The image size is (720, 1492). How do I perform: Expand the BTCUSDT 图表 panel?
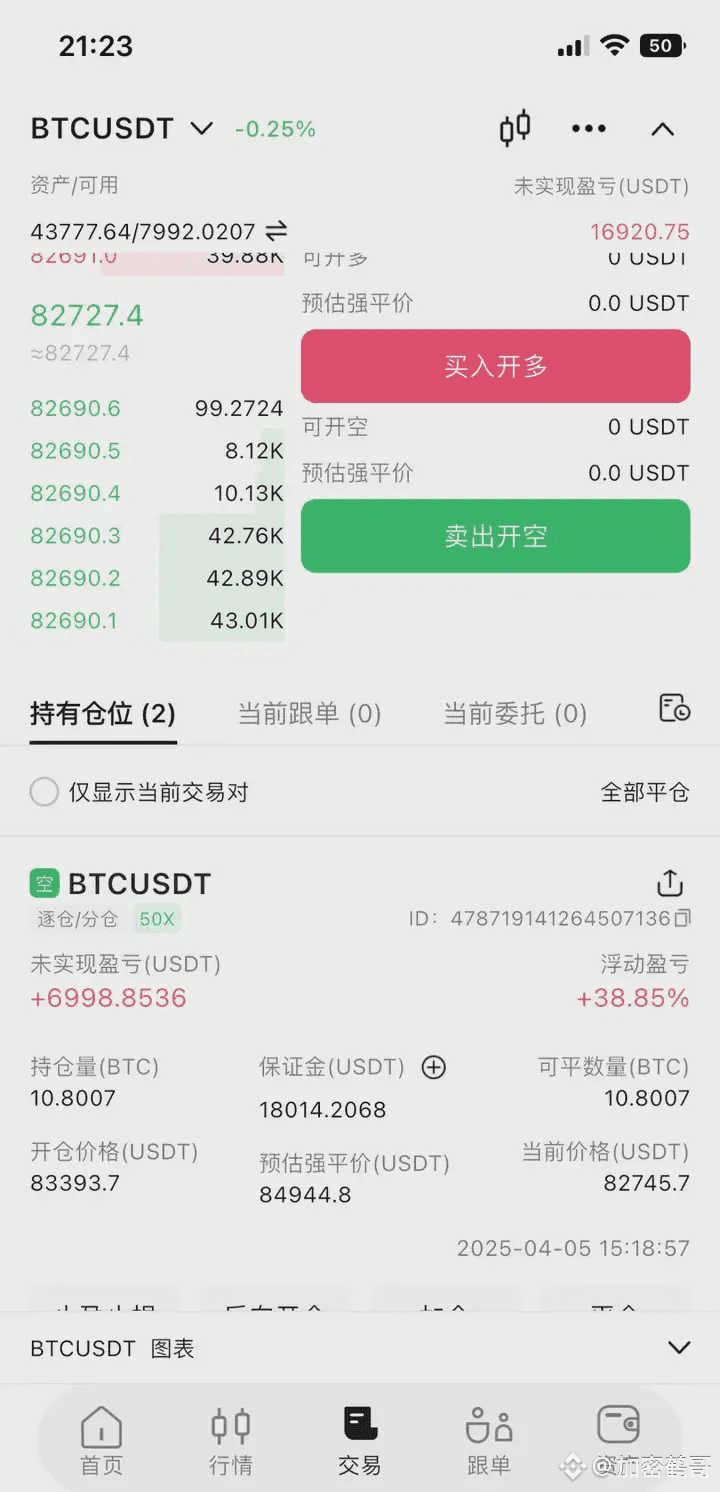pos(678,1348)
